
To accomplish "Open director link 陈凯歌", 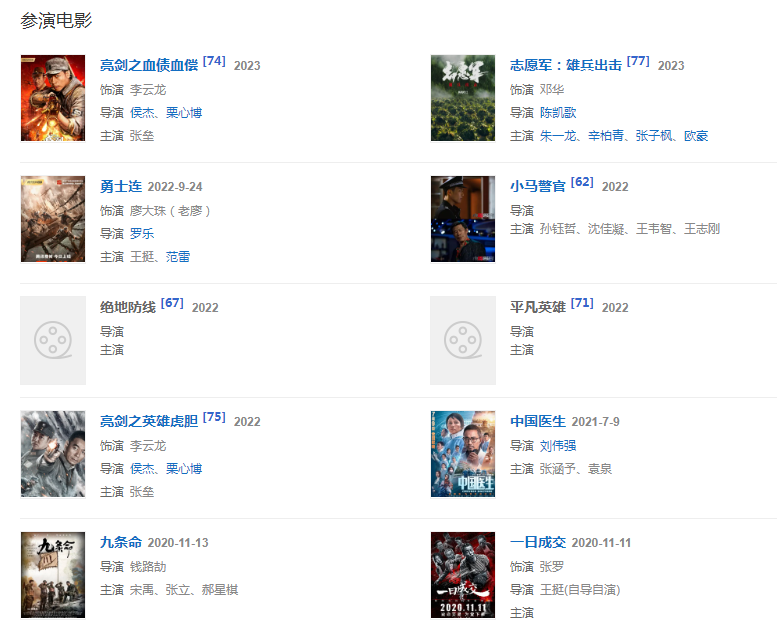I will (x=558, y=113).
